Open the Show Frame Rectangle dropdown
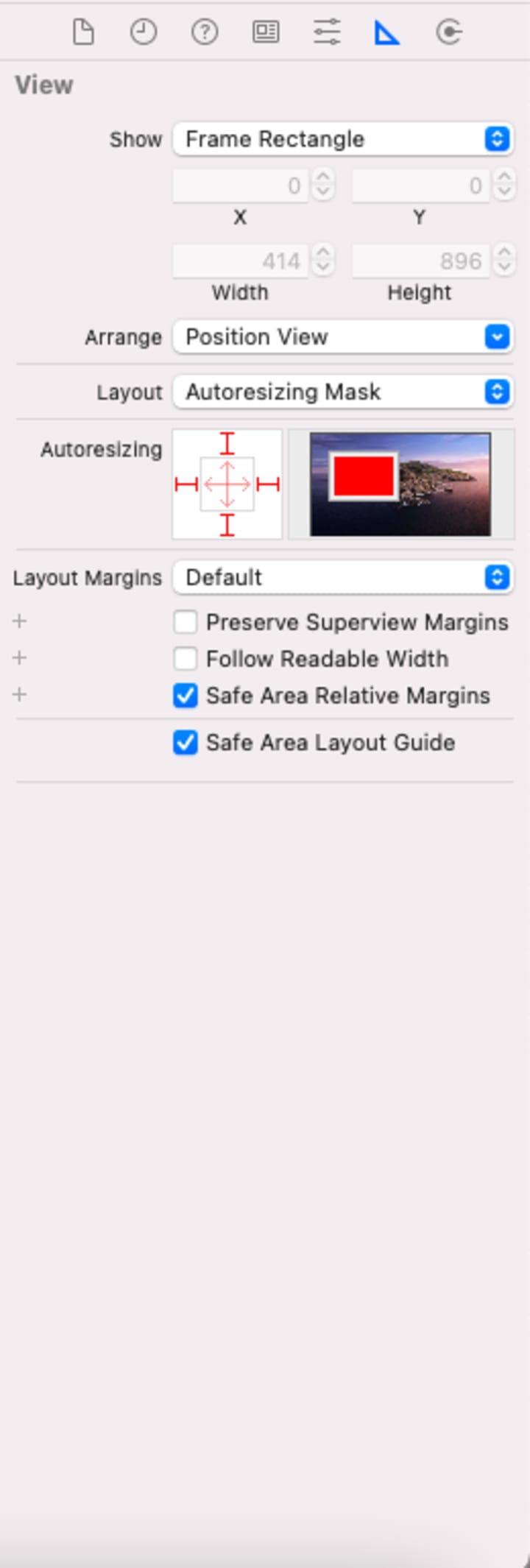This screenshot has width=530, height=1568. click(x=343, y=139)
